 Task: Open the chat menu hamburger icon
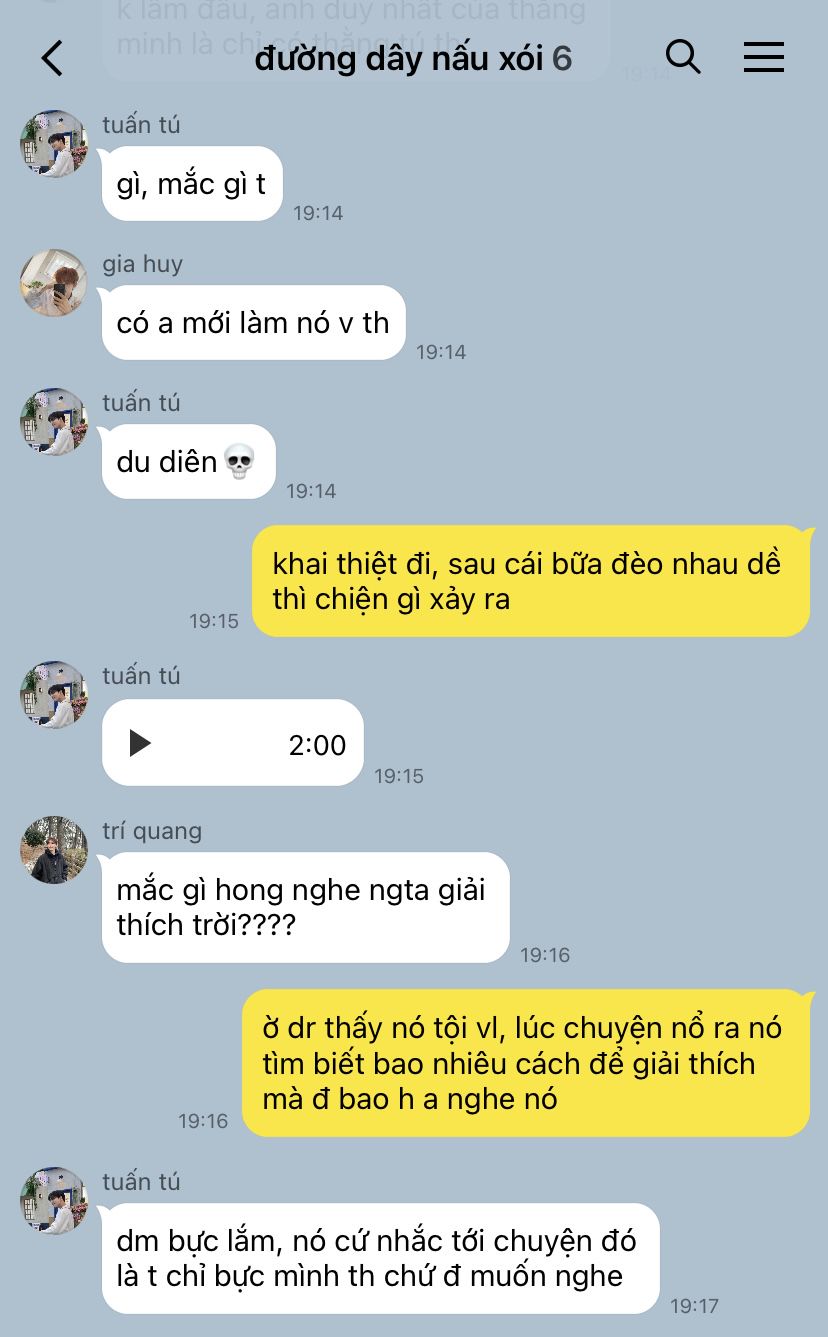pos(763,58)
